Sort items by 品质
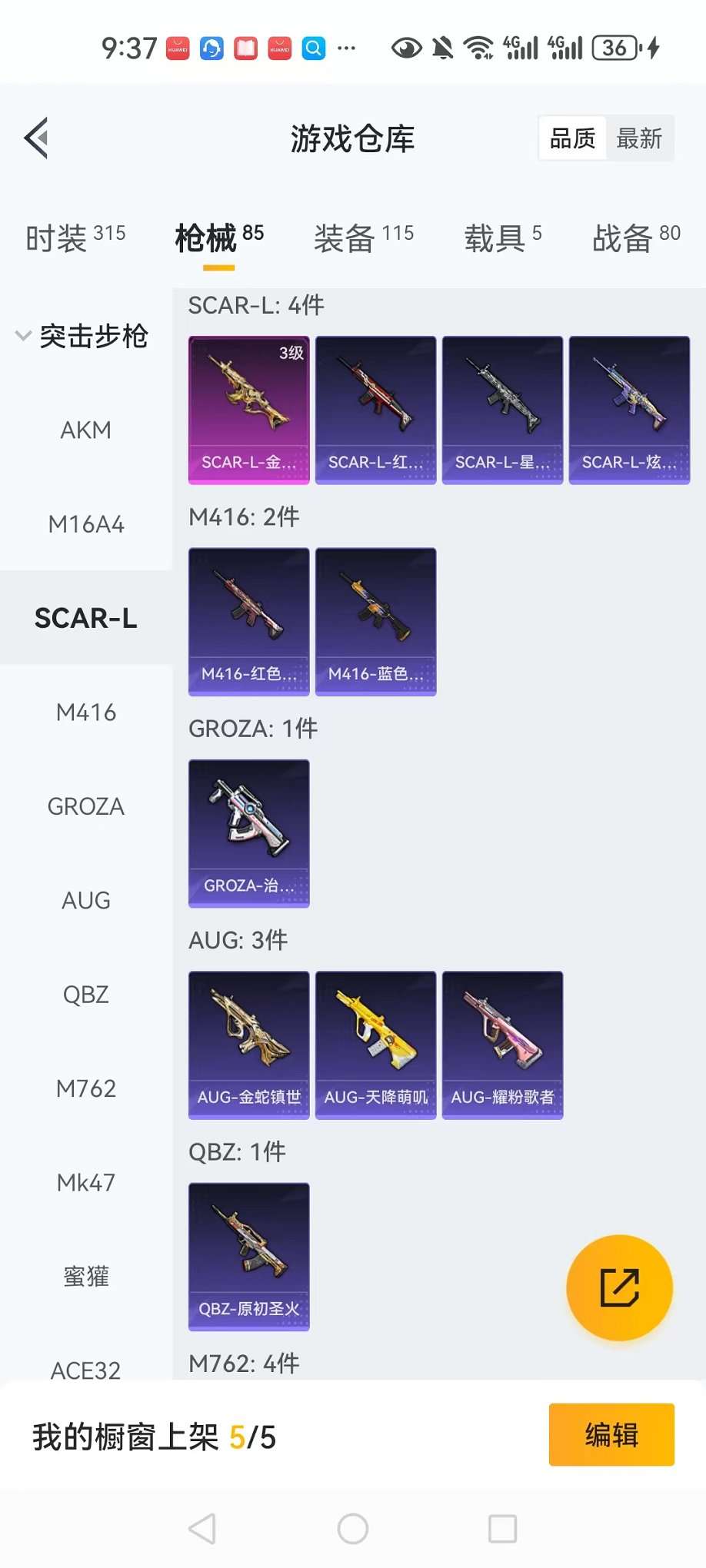The width and height of the screenshot is (706, 1568). point(573,138)
